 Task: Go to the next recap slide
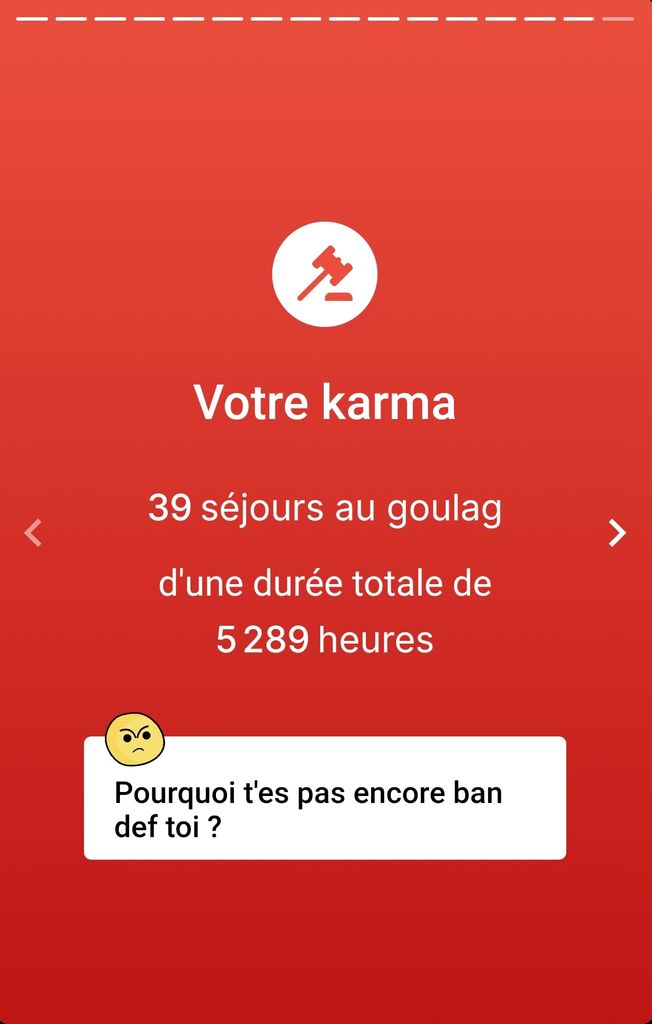pyautogui.click(x=618, y=533)
